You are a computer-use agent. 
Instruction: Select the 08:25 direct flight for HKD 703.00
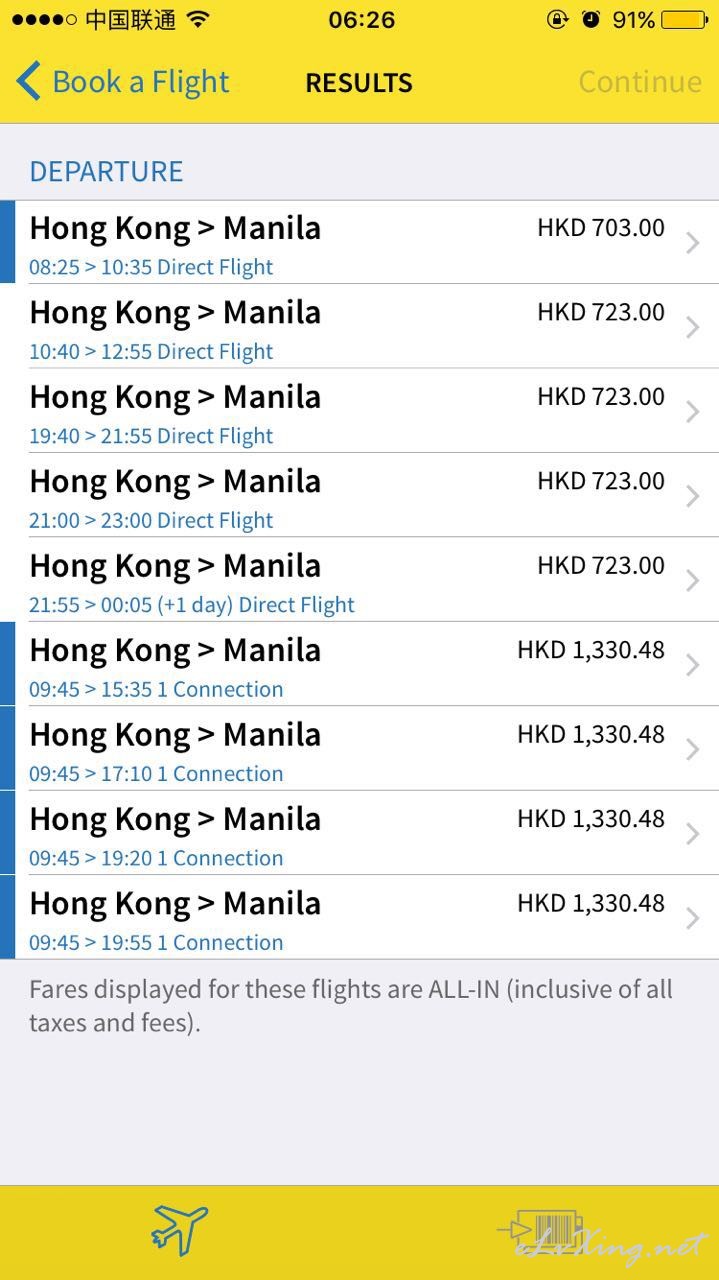point(360,242)
